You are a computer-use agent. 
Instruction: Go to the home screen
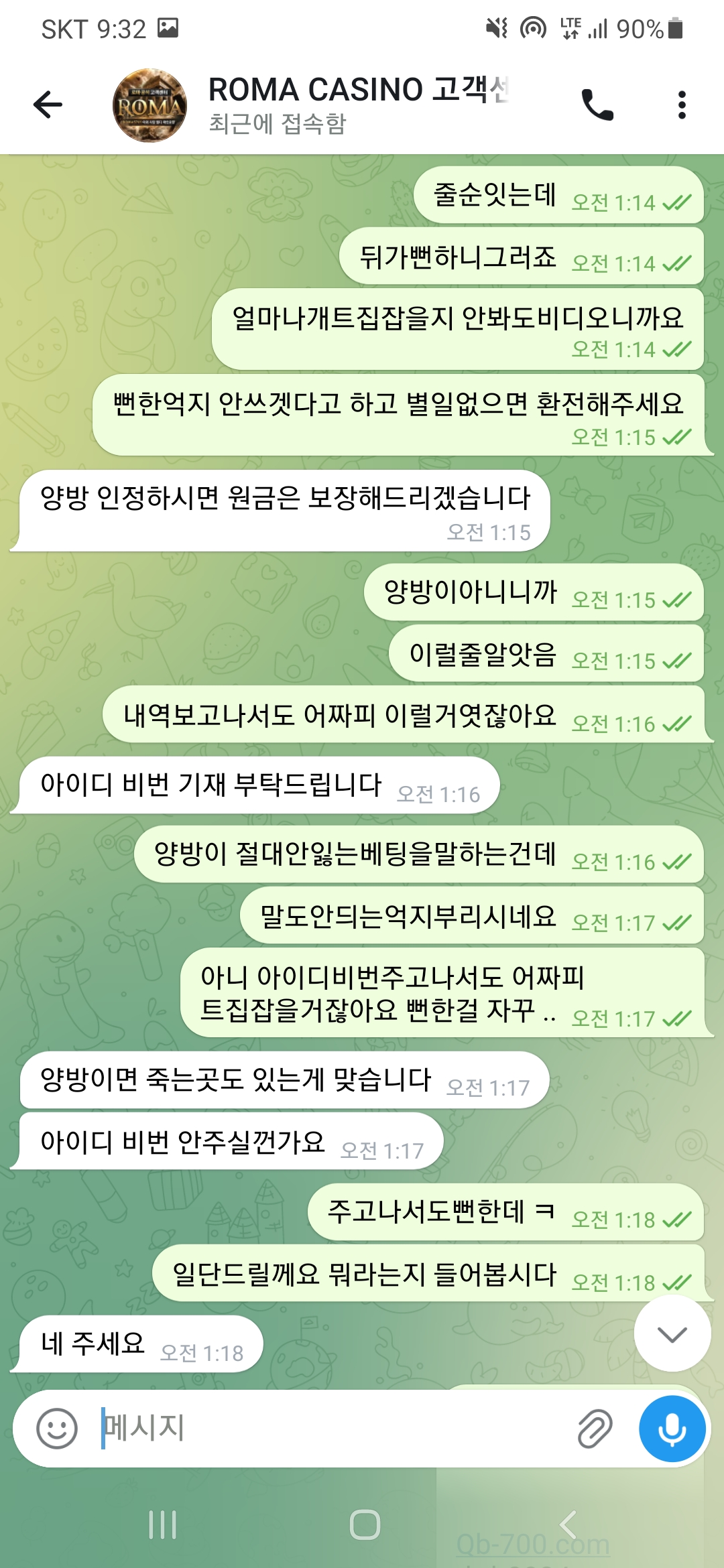pos(365,1524)
